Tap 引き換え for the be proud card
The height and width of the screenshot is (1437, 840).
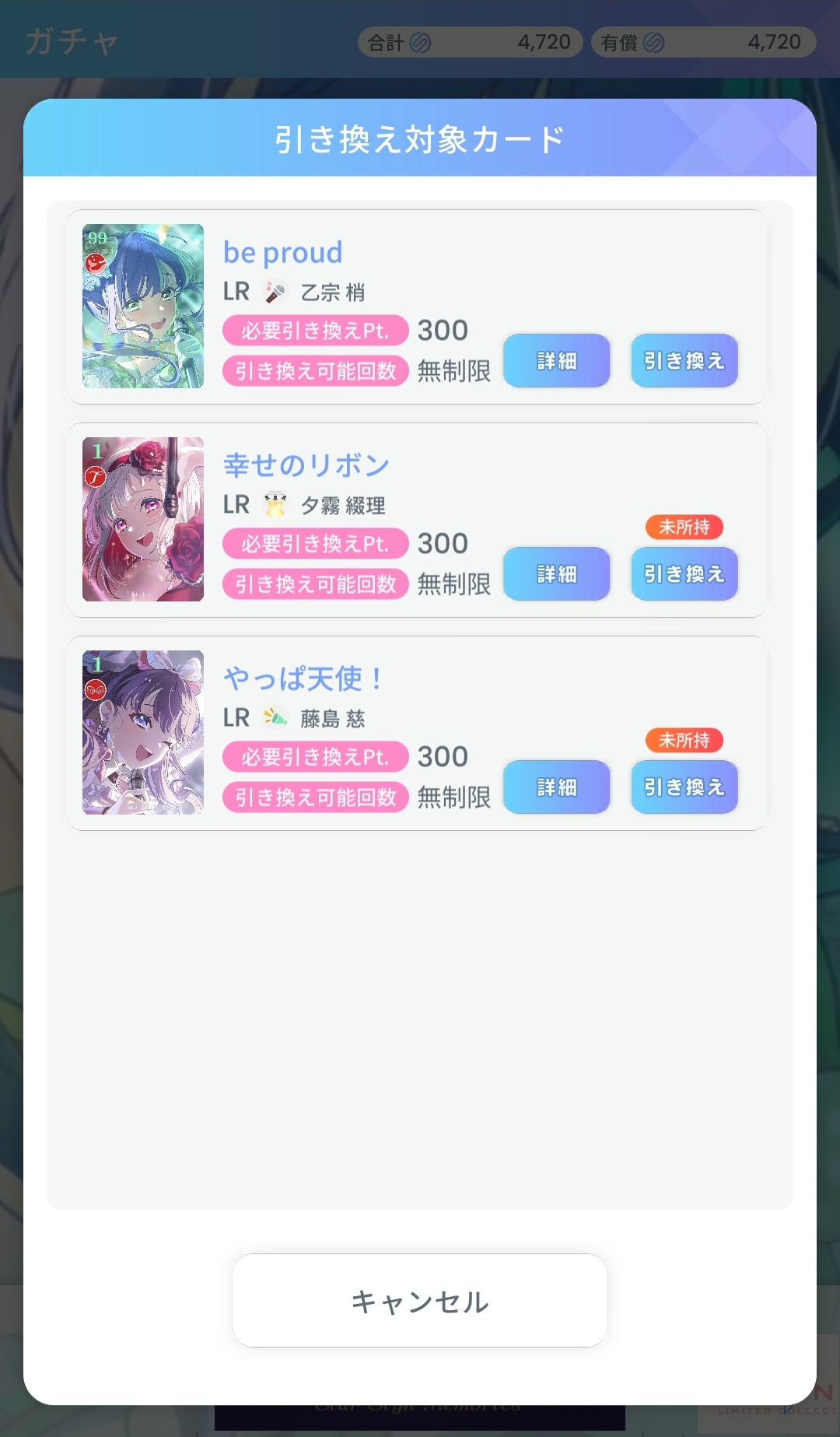[x=684, y=361]
